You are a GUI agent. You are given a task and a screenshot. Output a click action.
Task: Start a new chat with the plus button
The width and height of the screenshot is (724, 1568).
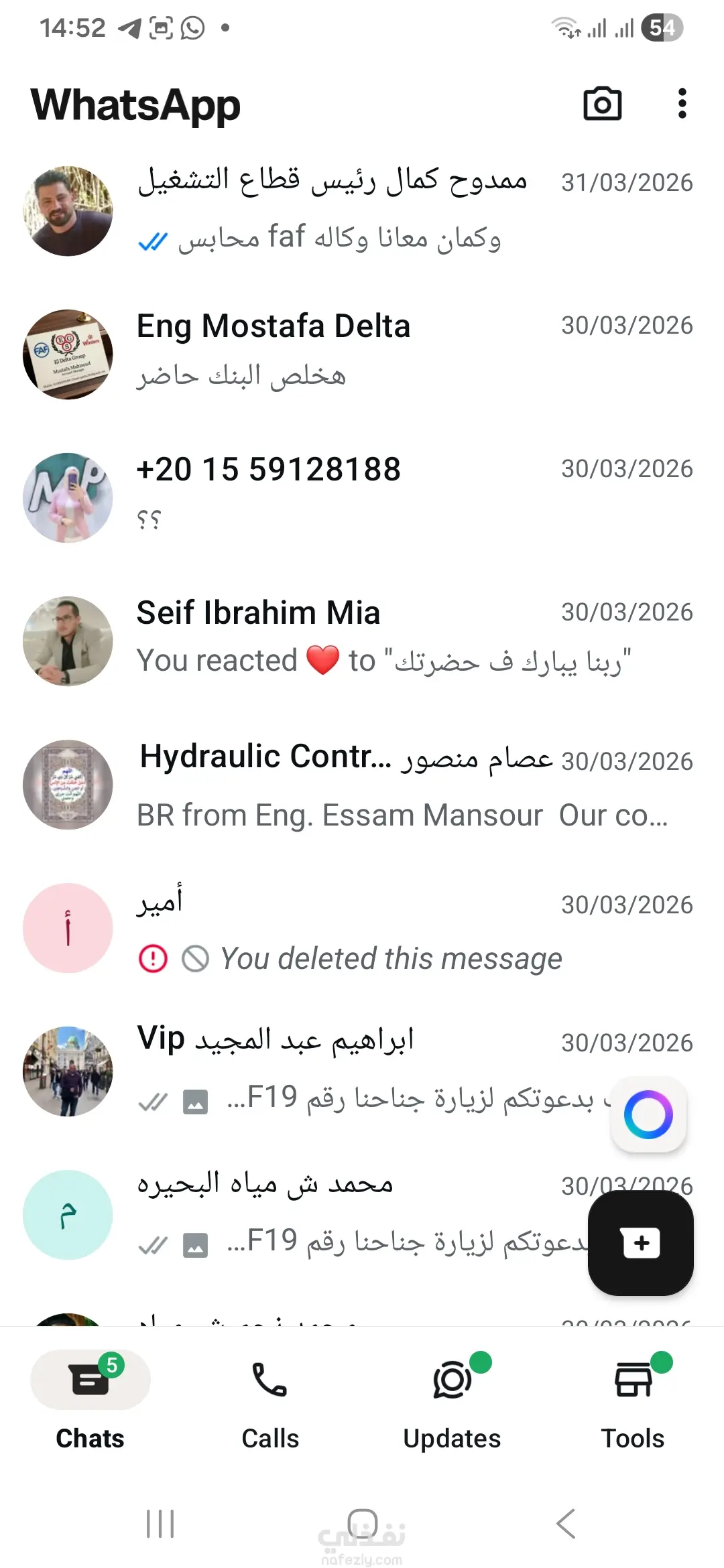coord(640,1243)
